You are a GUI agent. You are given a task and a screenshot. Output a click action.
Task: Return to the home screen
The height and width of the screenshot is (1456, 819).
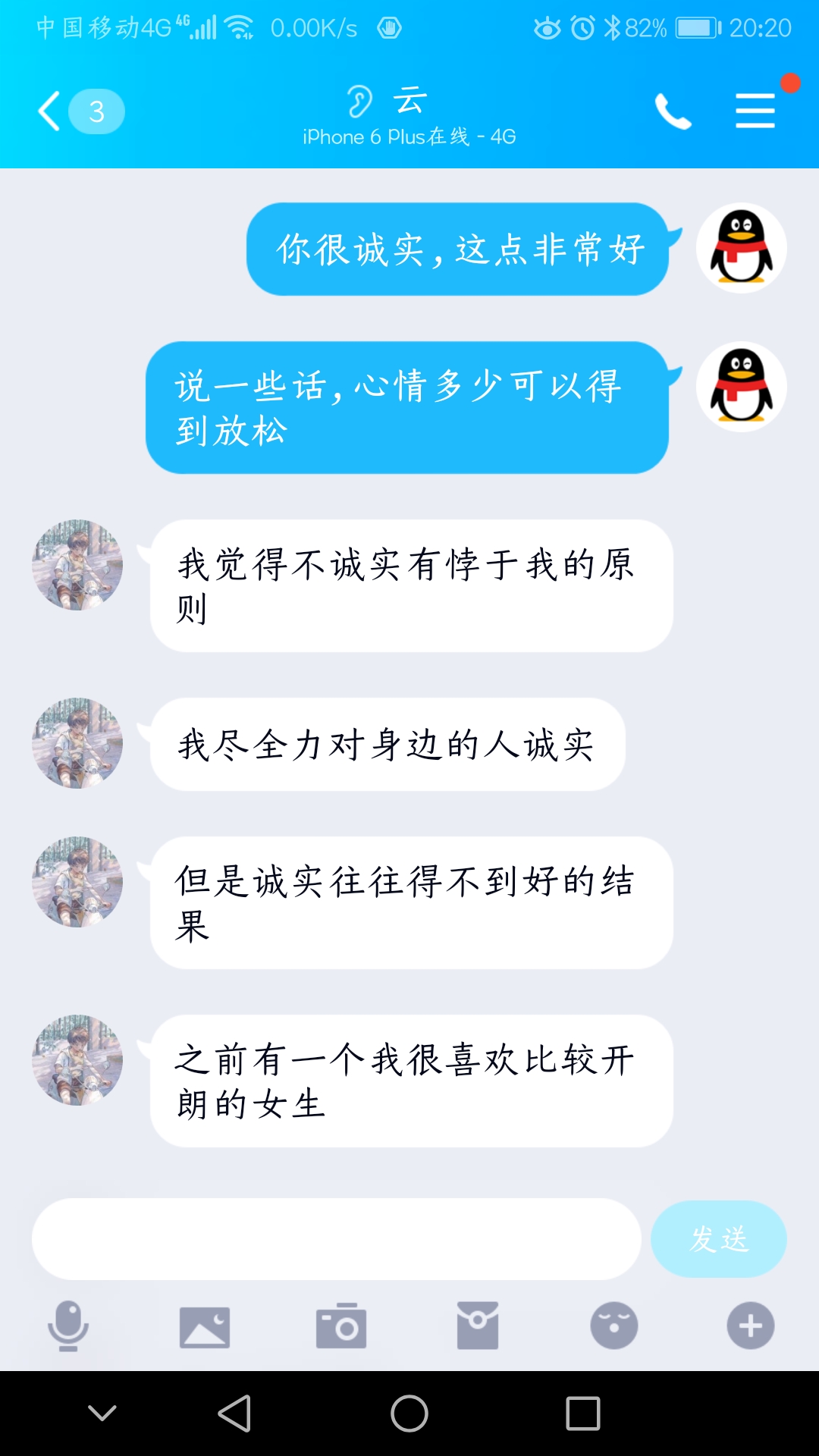point(409,1414)
